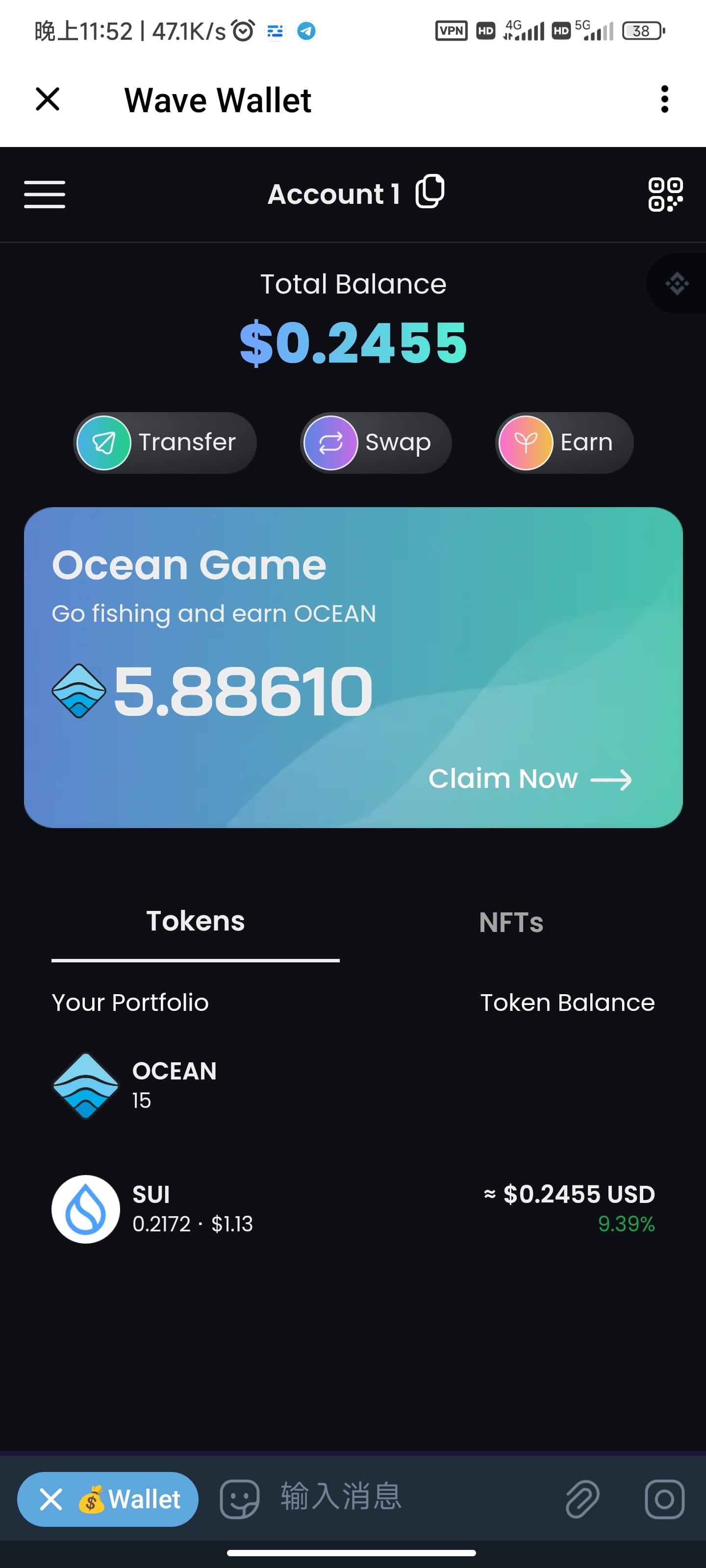Image resolution: width=706 pixels, height=1568 pixels.
Task: Open the sticker/emoji icon in the message bar
Action: pyautogui.click(x=241, y=1498)
